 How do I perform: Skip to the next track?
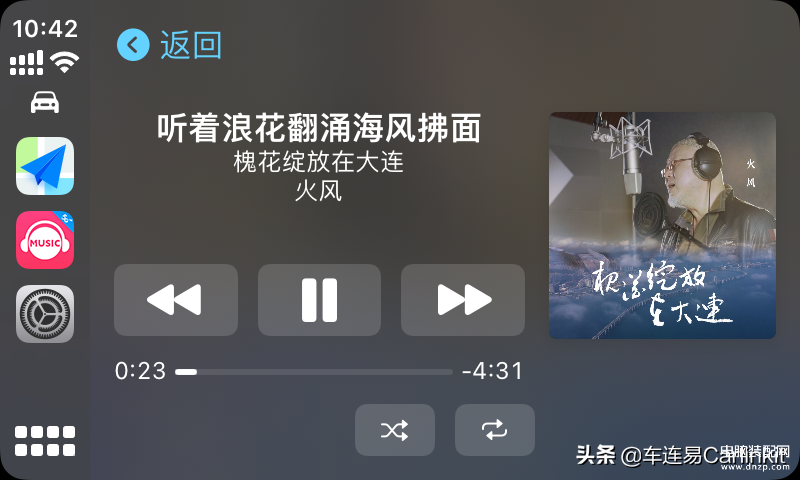pos(463,300)
